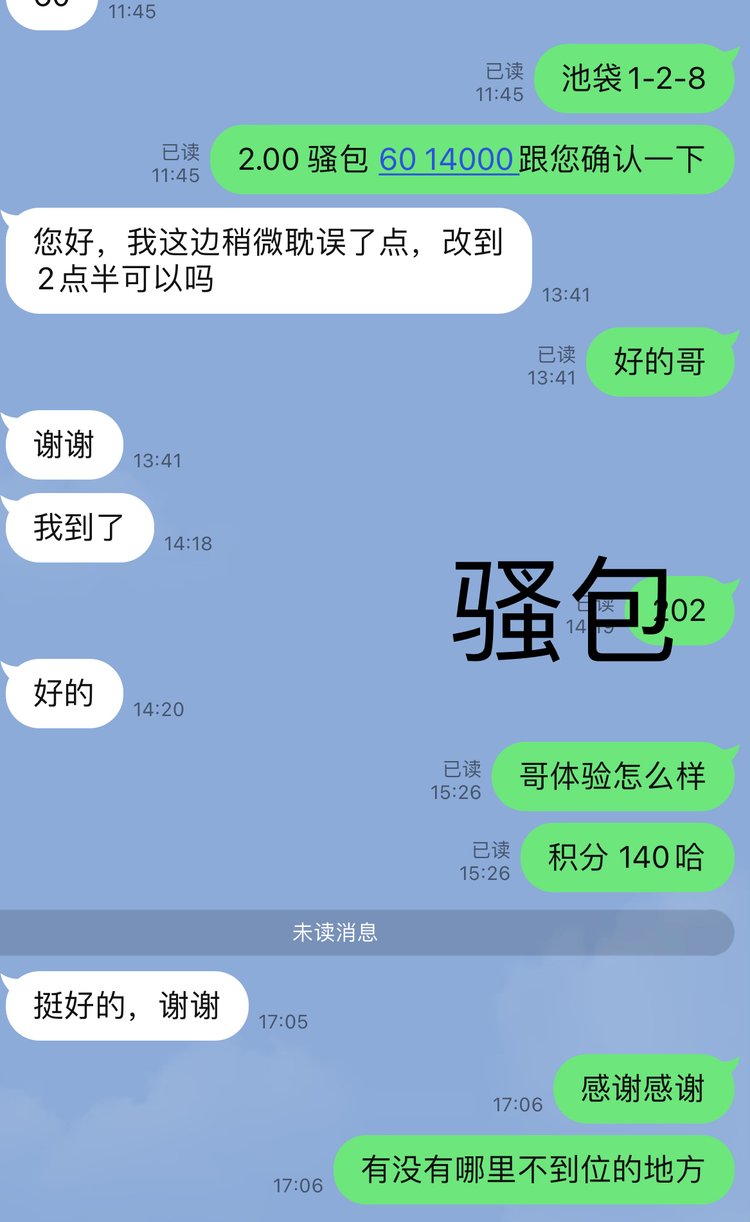
Task: Open the underlined 60 14000 link
Action: point(446,160)
